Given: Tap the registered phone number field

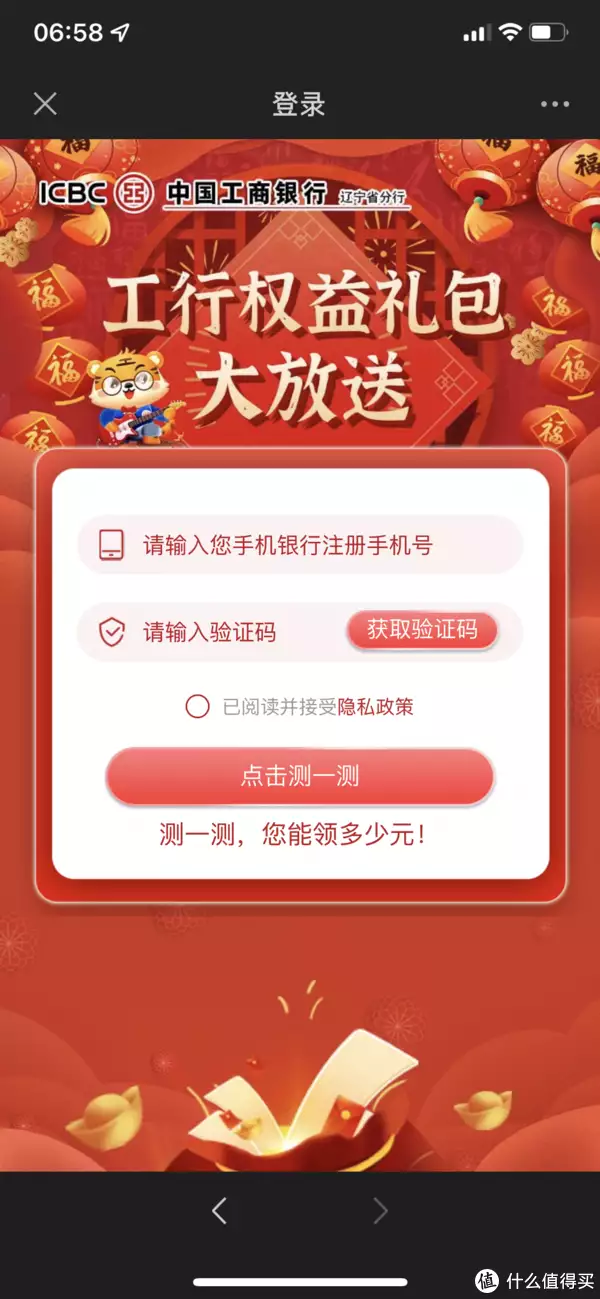Looking at the screenshot, I should click(300, 546).
